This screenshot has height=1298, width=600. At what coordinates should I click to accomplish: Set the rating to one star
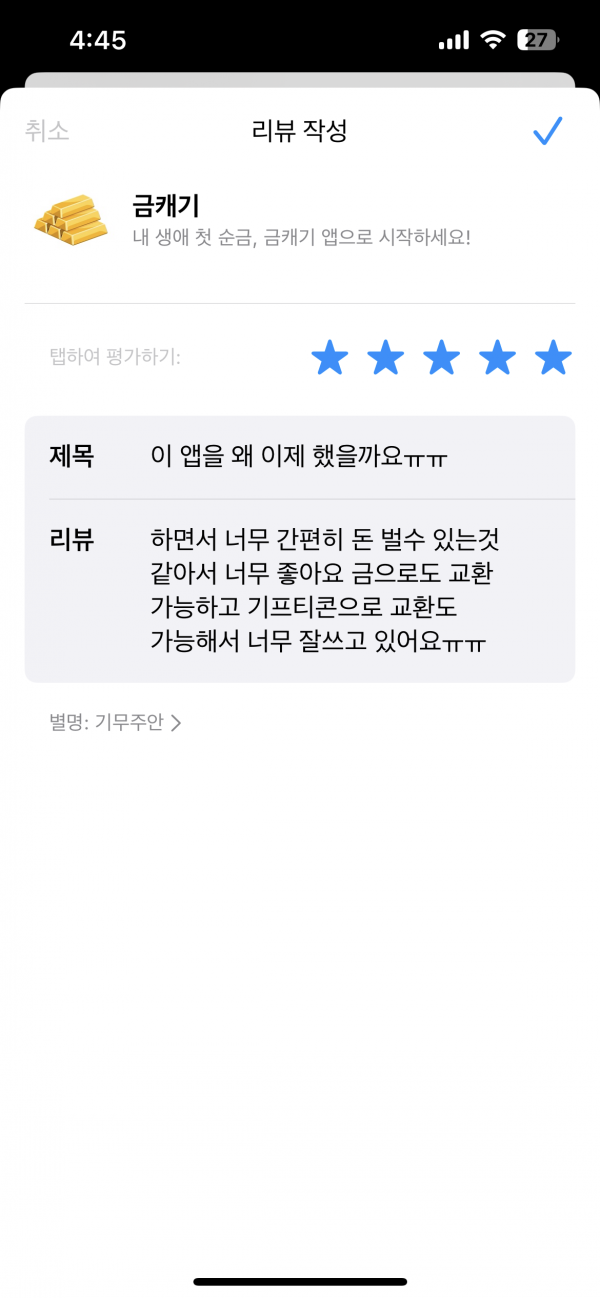(329, 357)
